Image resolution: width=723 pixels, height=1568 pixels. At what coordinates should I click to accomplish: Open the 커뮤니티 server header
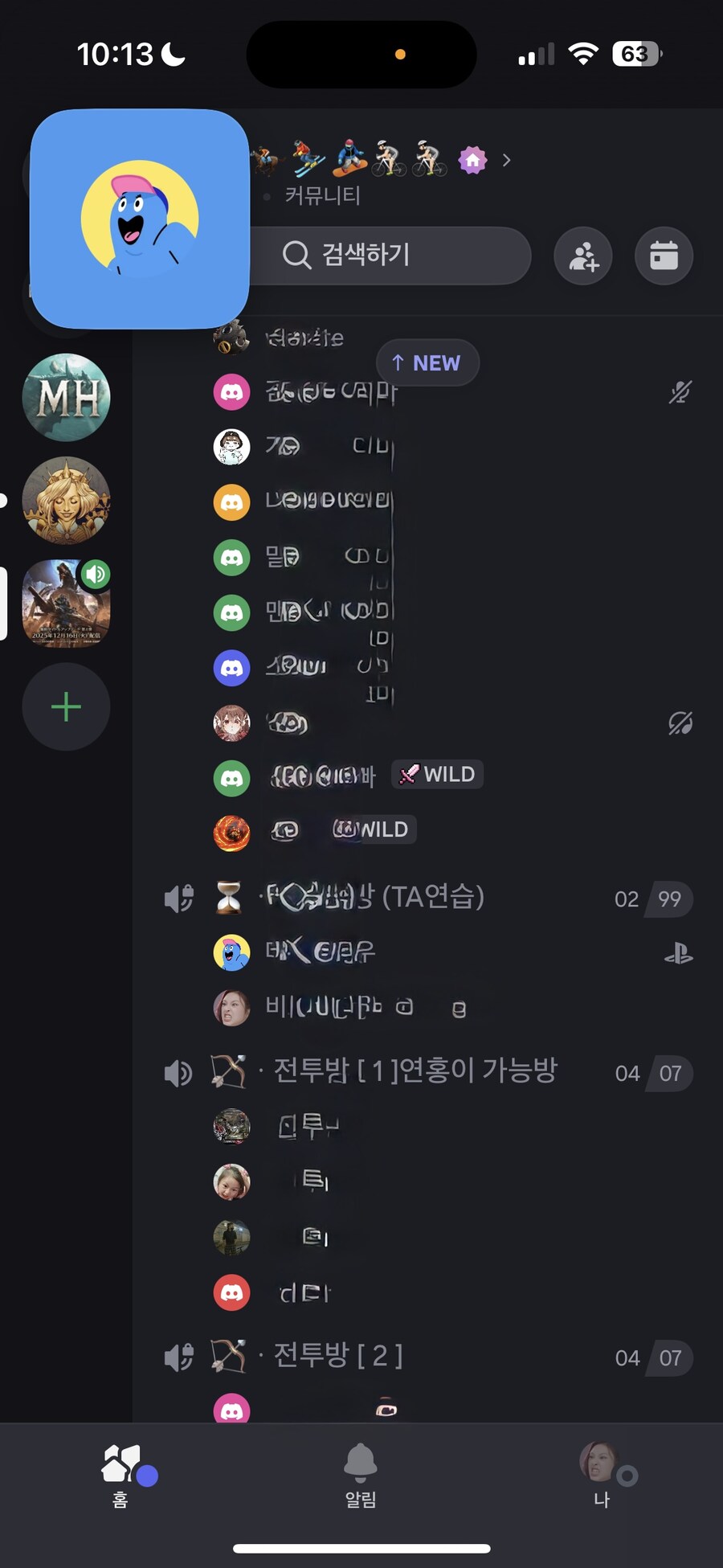coord(321,195)
